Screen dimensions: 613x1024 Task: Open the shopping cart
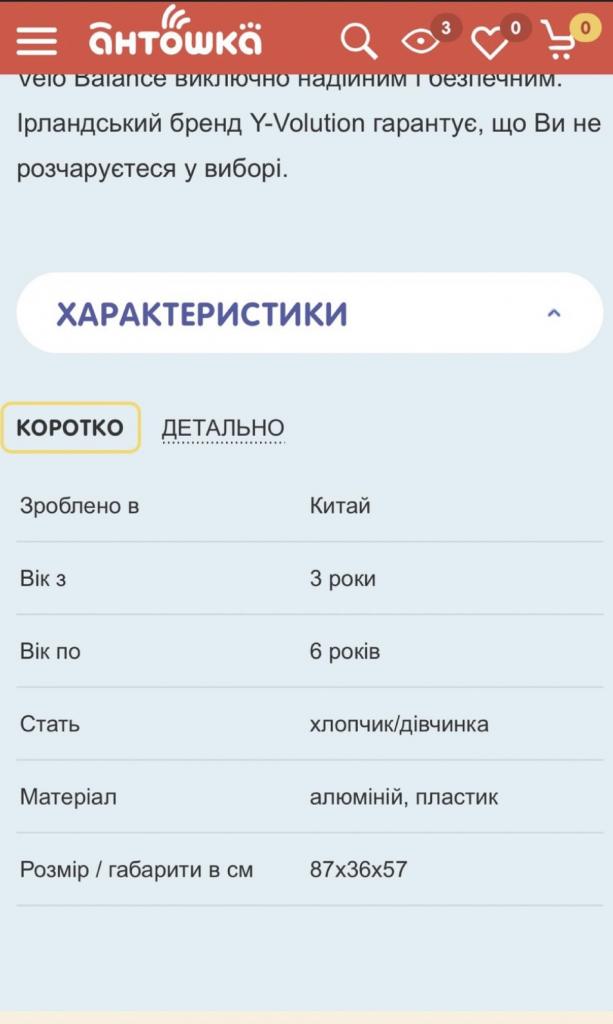[560, 40]
